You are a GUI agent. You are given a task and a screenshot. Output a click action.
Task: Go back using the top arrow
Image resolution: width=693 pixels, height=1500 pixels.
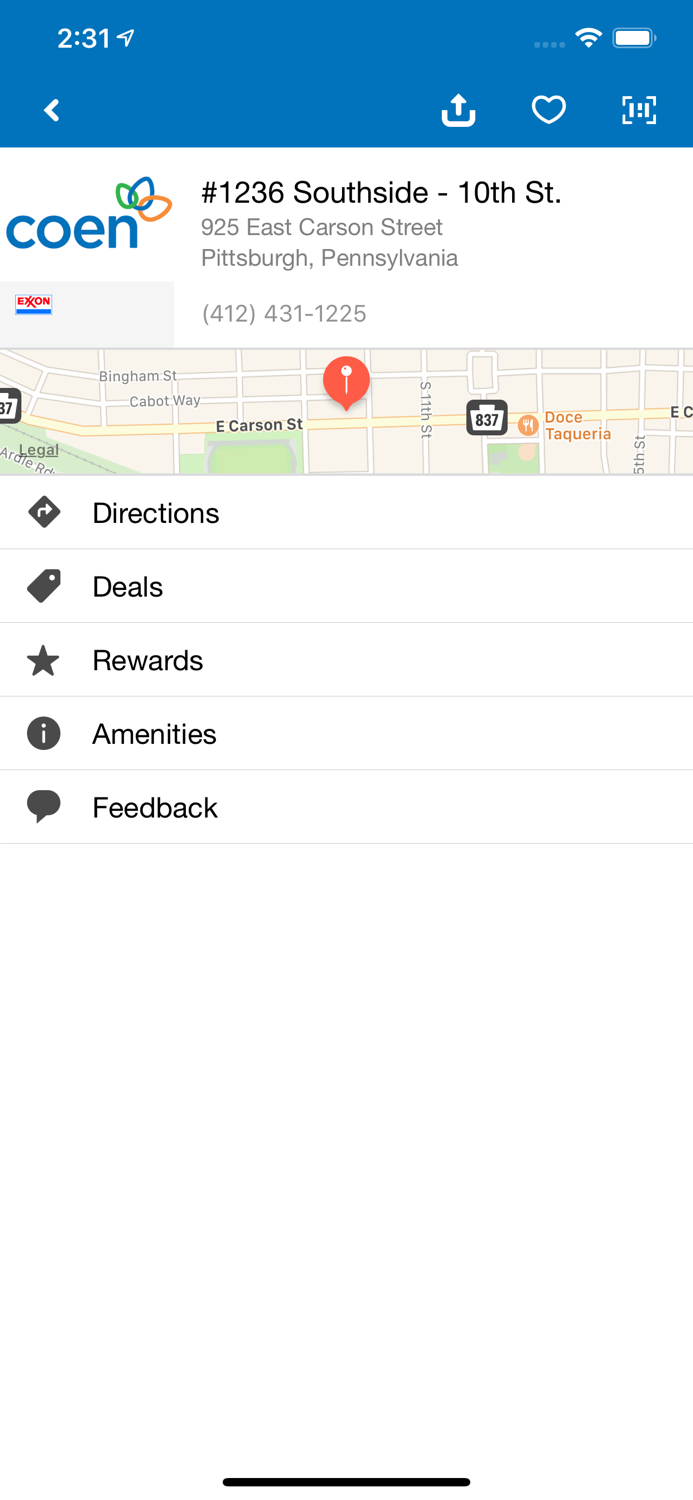(x=52, y=109)
